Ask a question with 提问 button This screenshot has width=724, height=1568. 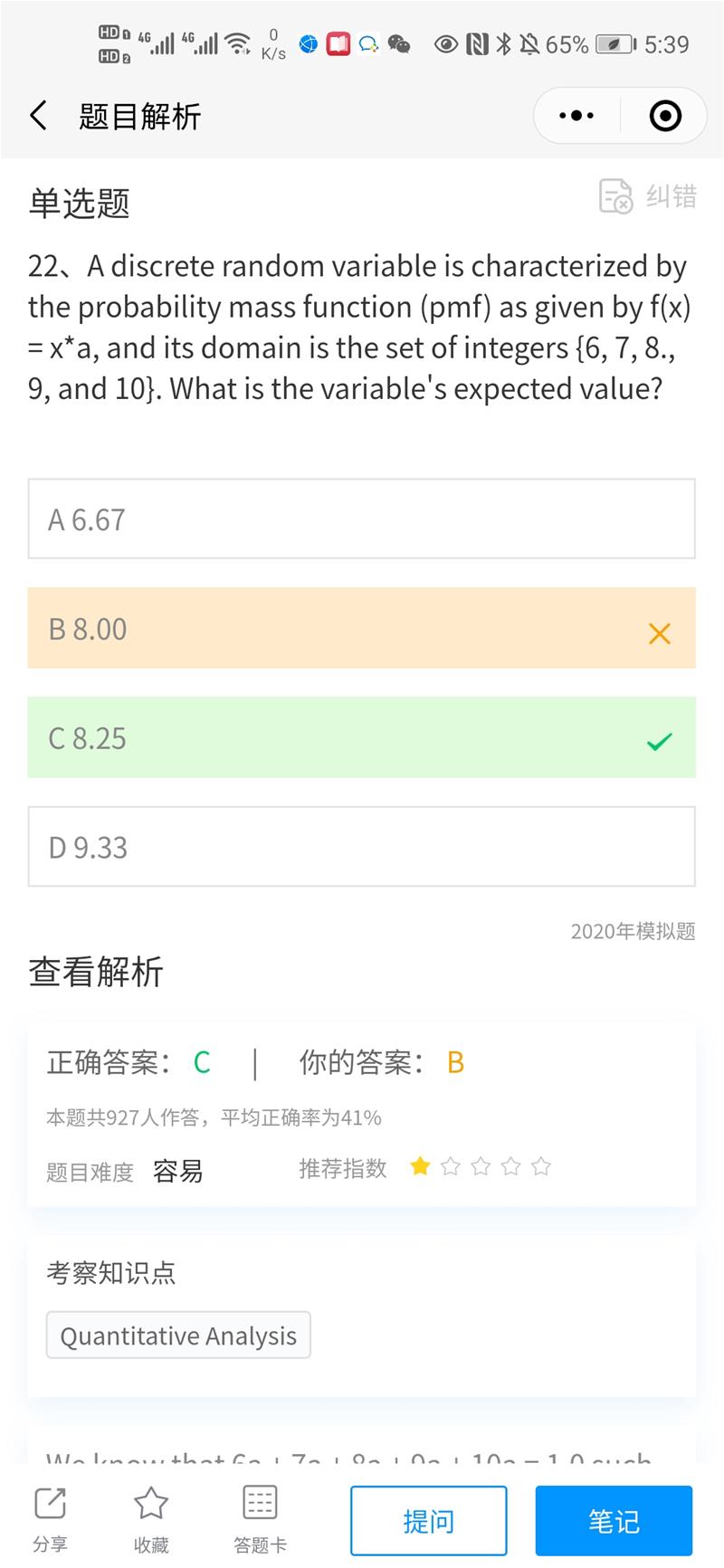(428, 1521)
